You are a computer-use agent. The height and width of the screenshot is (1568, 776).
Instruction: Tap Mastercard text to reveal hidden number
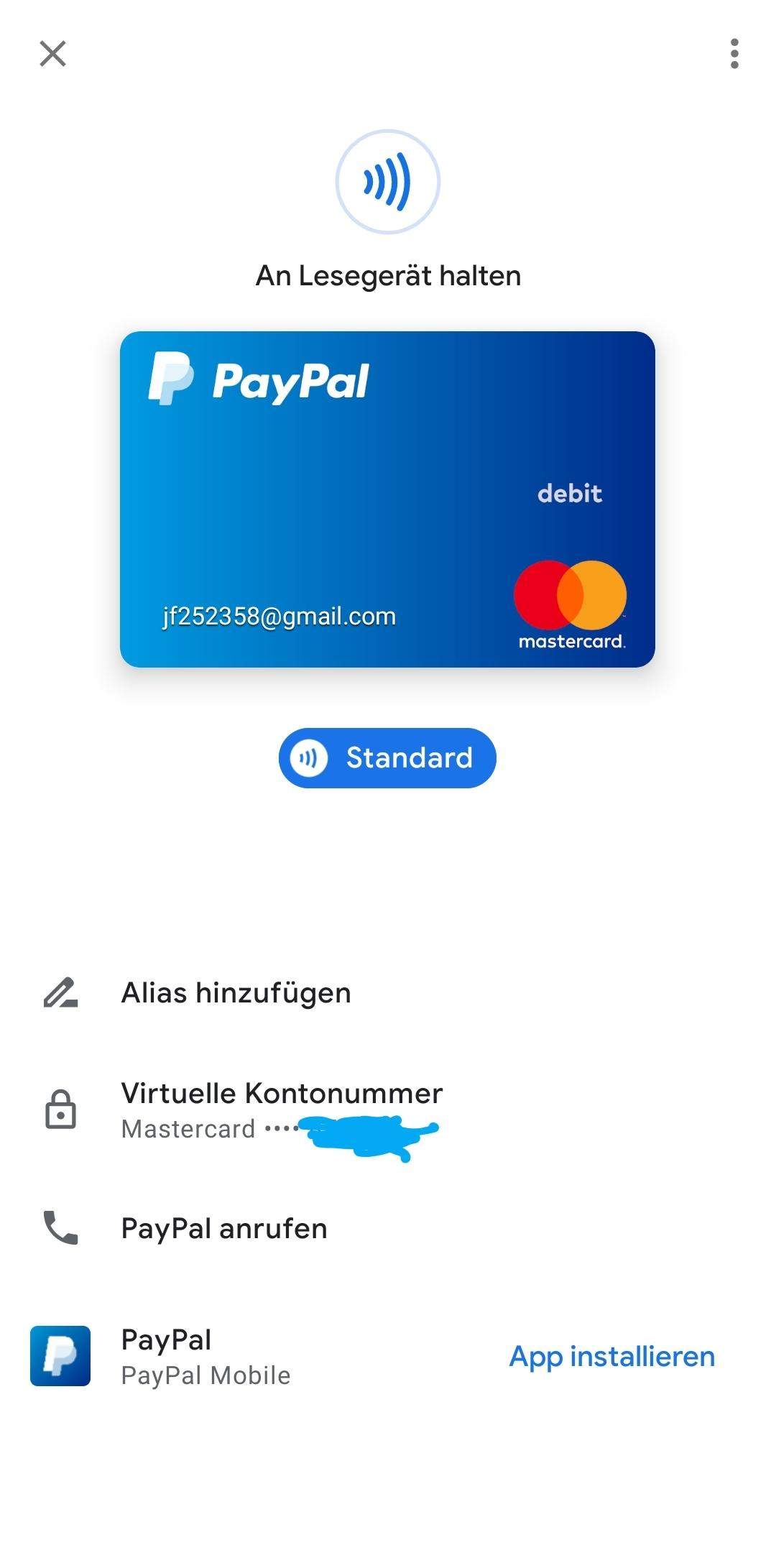(x=188, y=1130)
